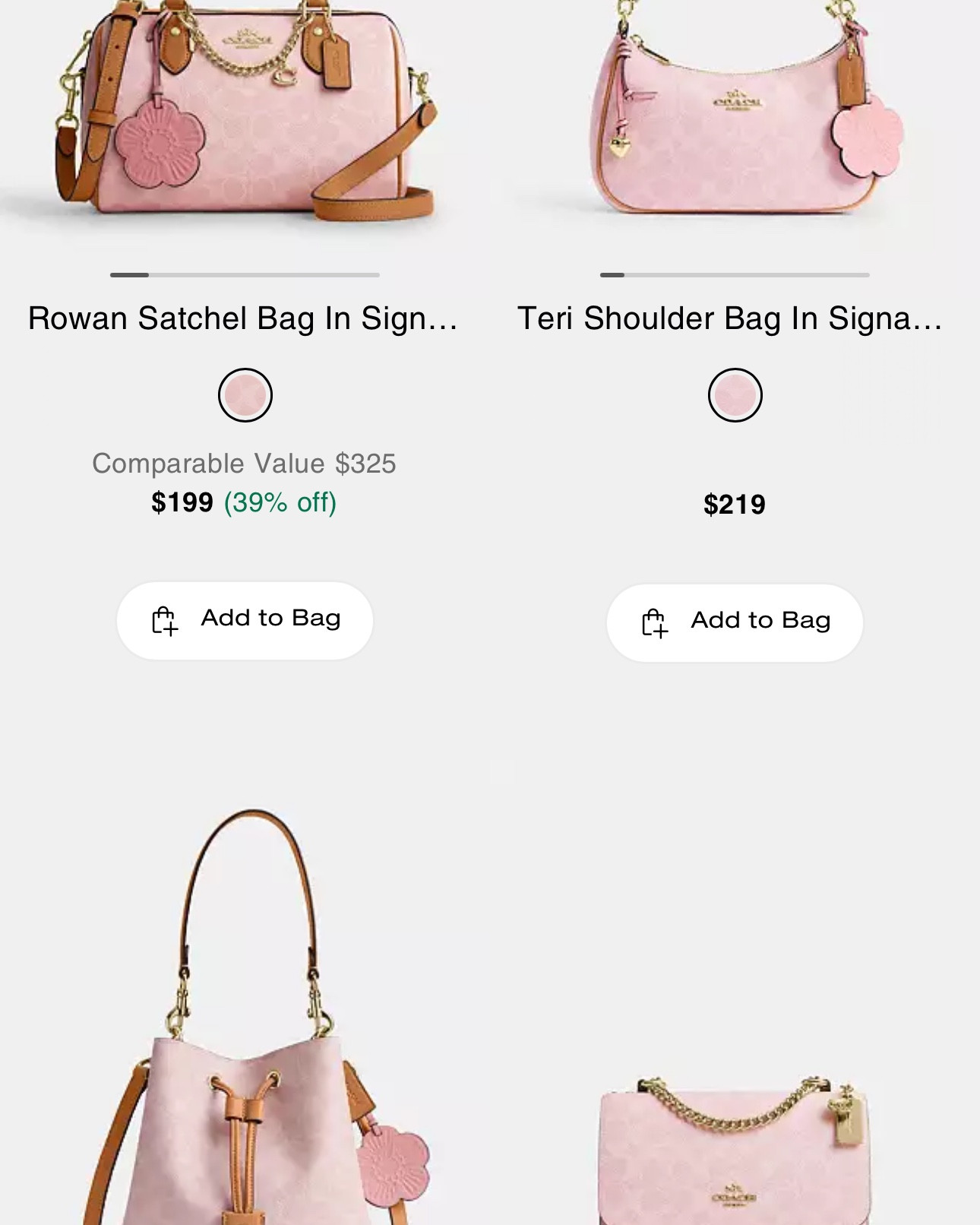This screenshot has width=980, height=1225.
Task: Advance the Rowan Satchel image carousel indicator
Action: pyautogui.click(x=243, y=277)
